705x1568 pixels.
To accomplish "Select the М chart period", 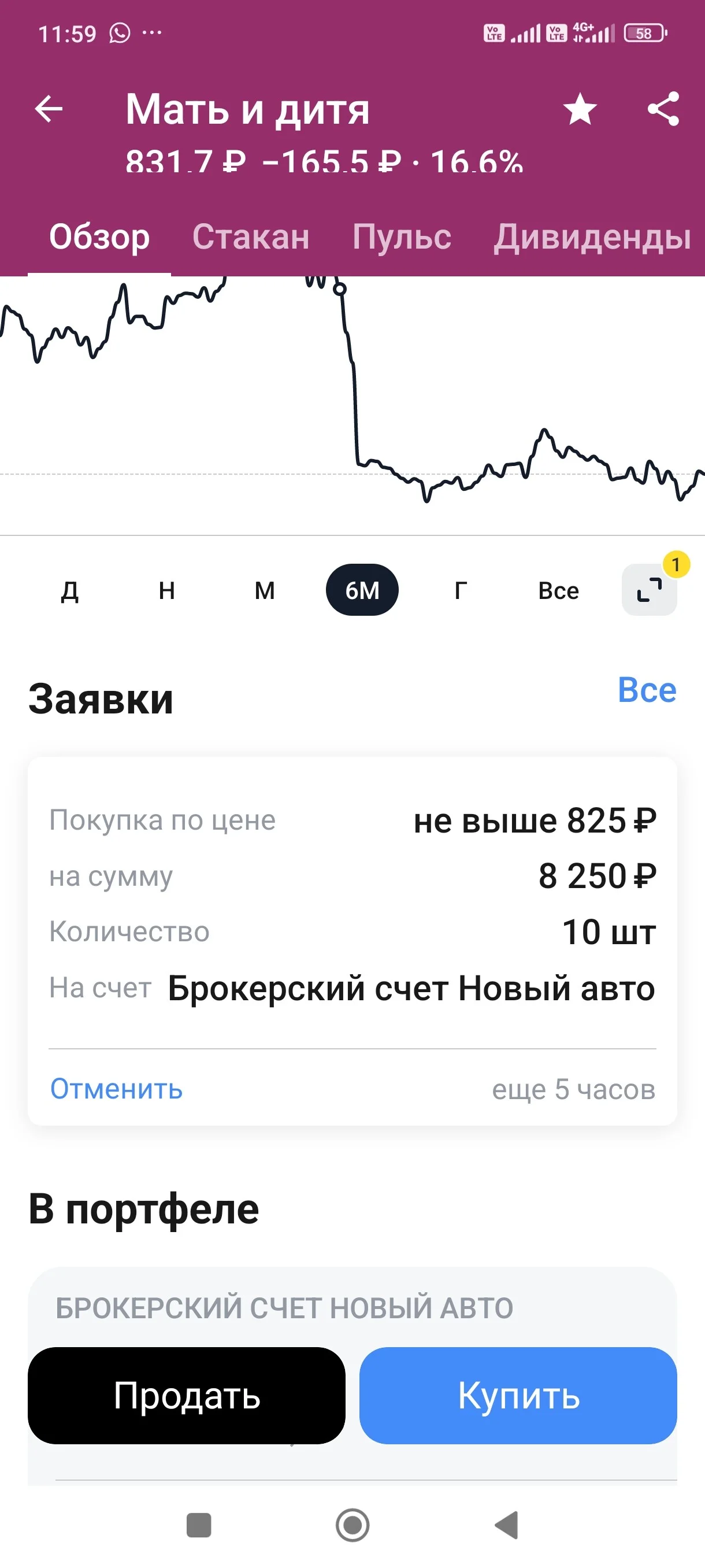I will 265,590.
